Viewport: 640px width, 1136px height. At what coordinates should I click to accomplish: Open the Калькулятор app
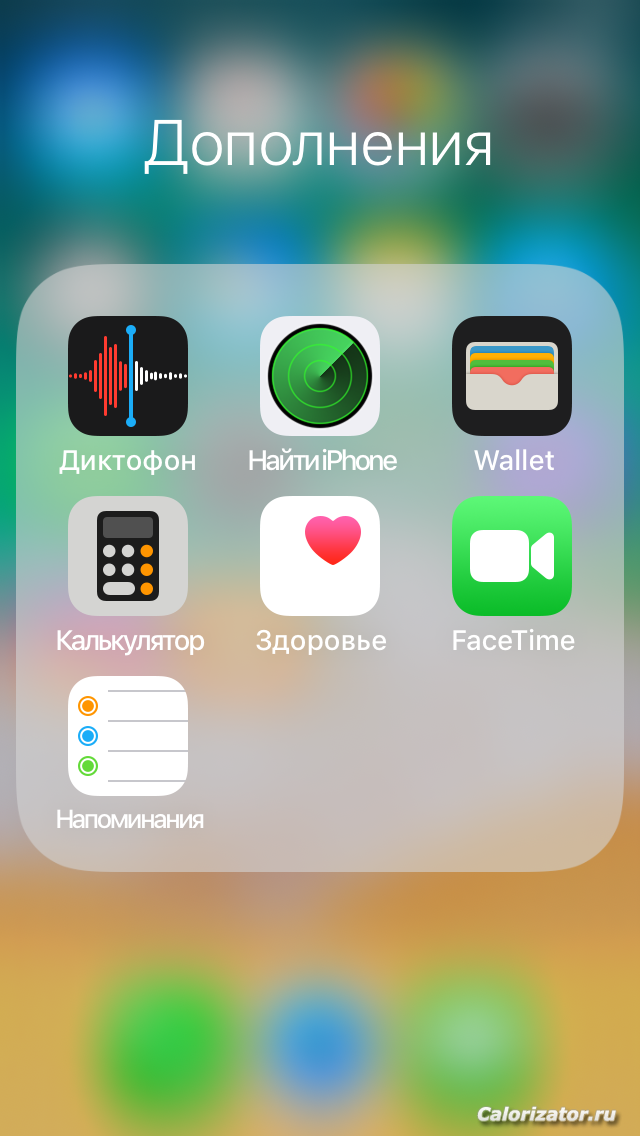pos(128,556)
